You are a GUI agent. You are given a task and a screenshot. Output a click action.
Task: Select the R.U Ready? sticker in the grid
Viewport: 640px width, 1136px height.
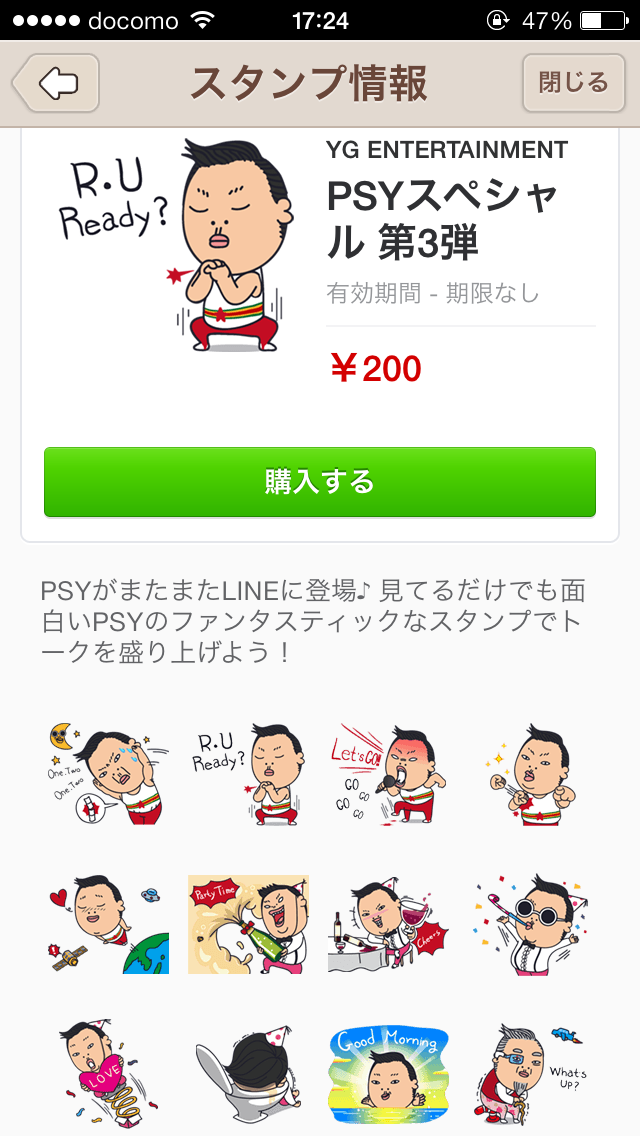(248, 774)
